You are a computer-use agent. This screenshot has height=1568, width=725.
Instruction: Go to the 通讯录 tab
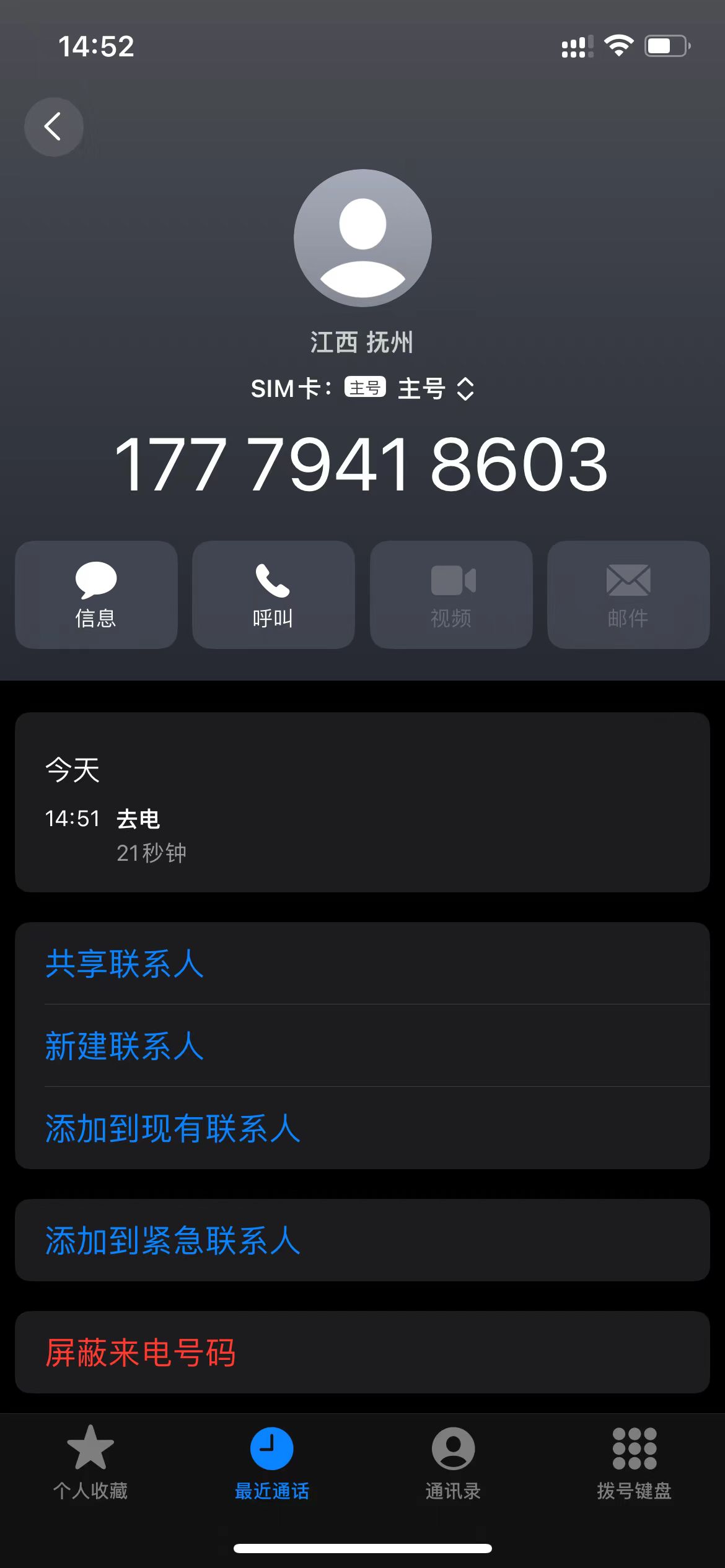[x=453, y=1463]
